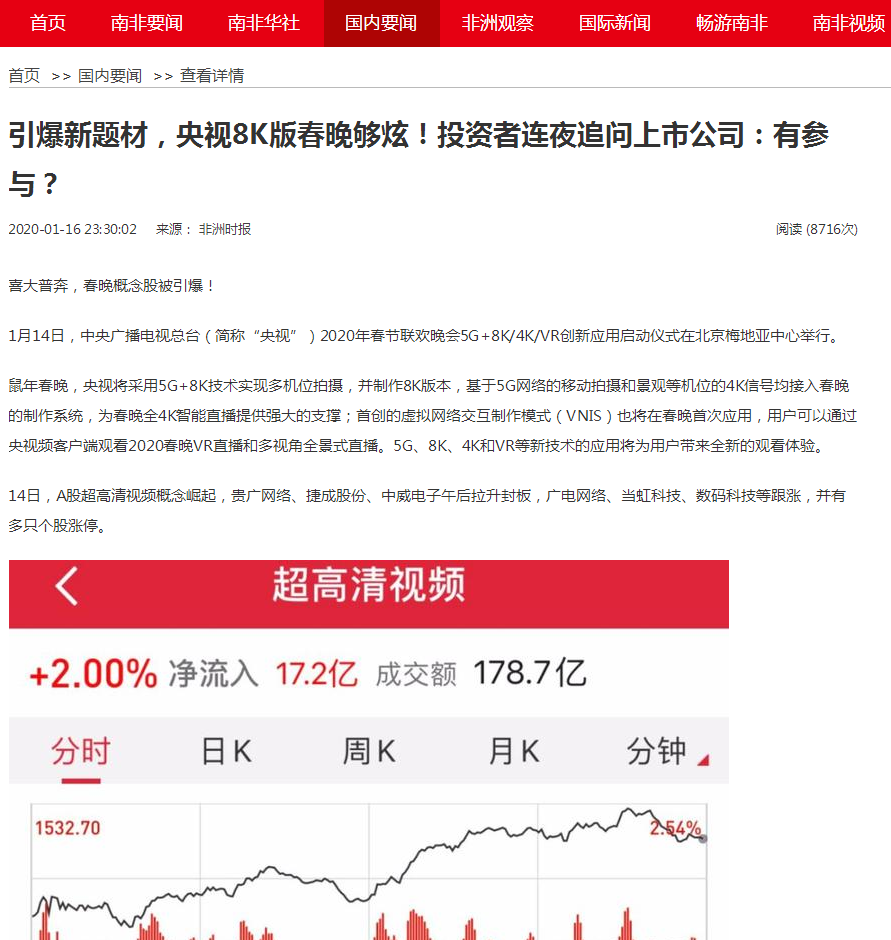
Task: Switch to 国际新闻 tab
Action: point(615,22)
